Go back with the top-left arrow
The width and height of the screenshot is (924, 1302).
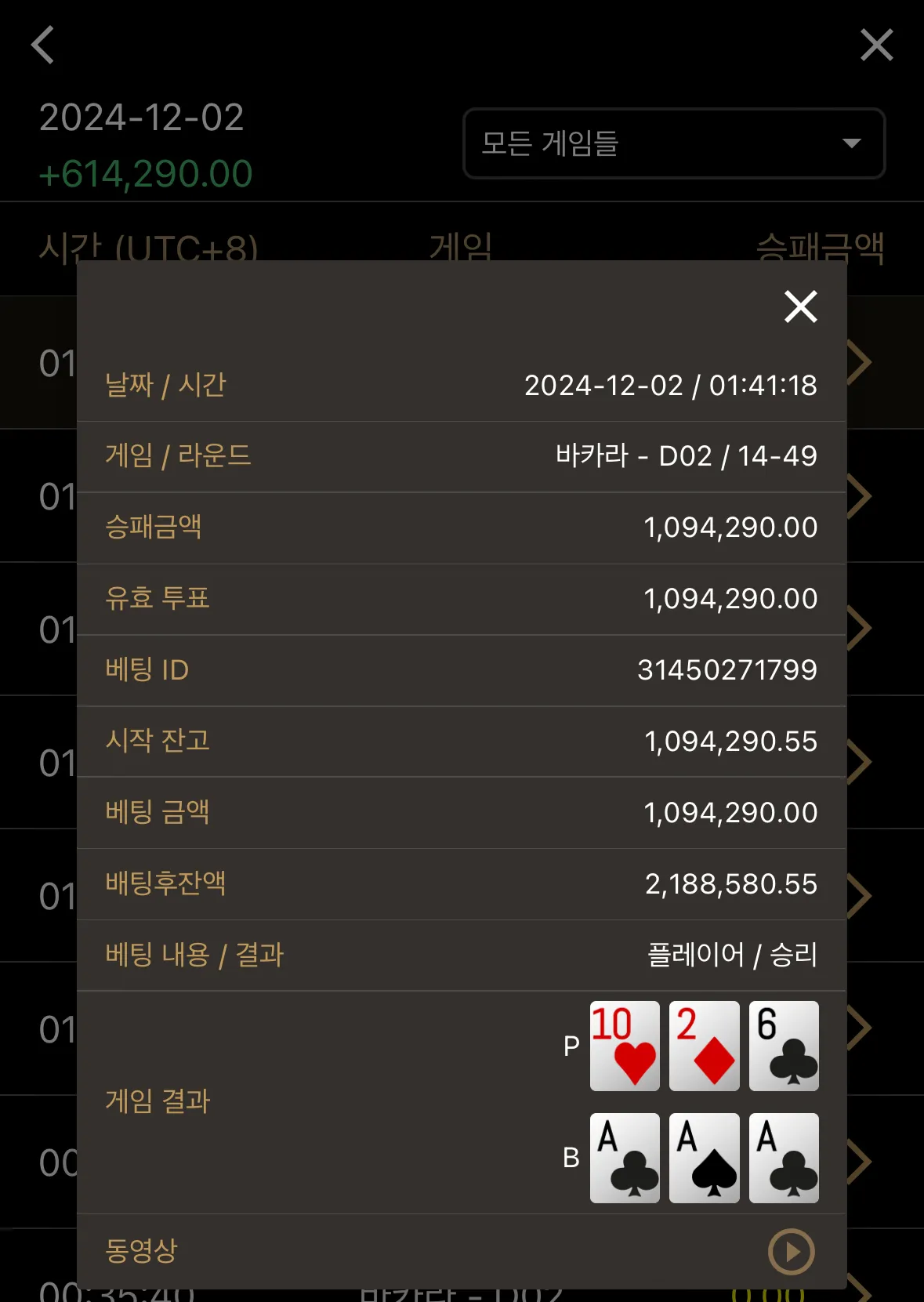pos(44,45)
